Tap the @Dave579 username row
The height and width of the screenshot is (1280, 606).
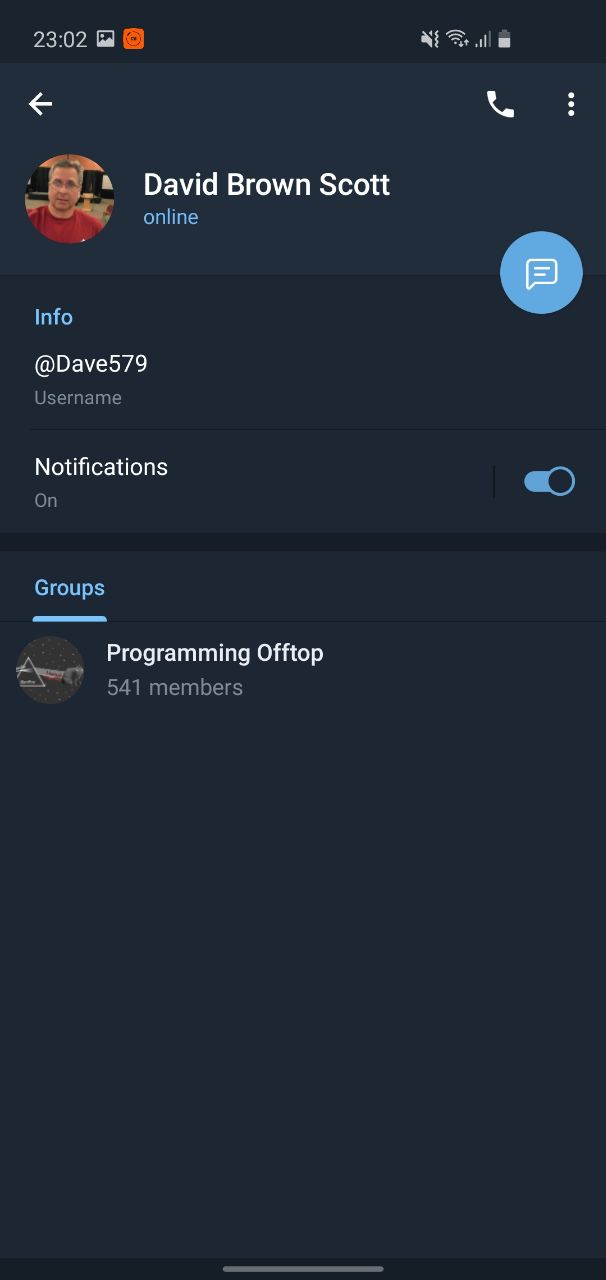click(303, 380)
